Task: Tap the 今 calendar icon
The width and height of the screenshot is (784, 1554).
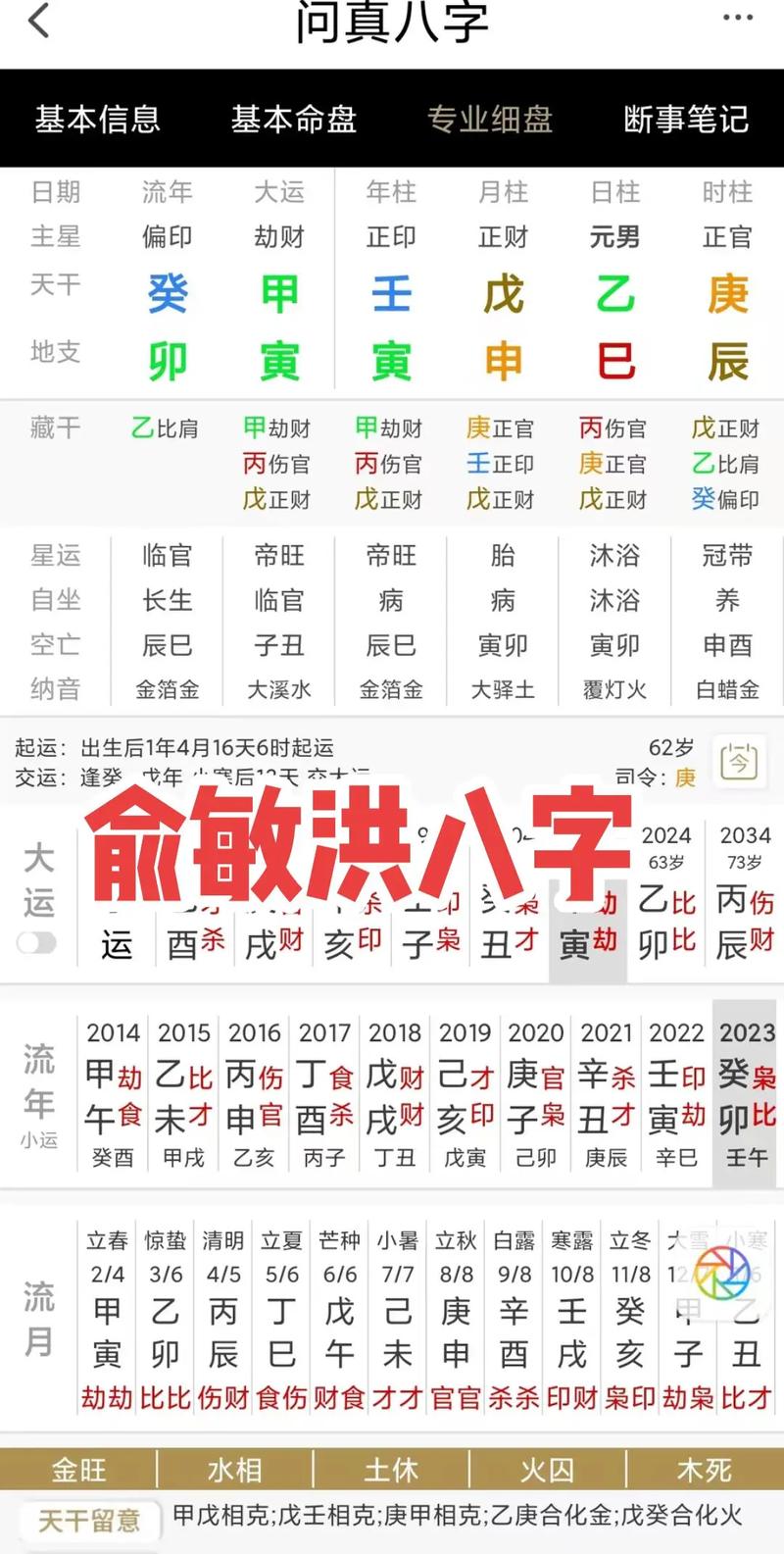Action: (738, 762)
